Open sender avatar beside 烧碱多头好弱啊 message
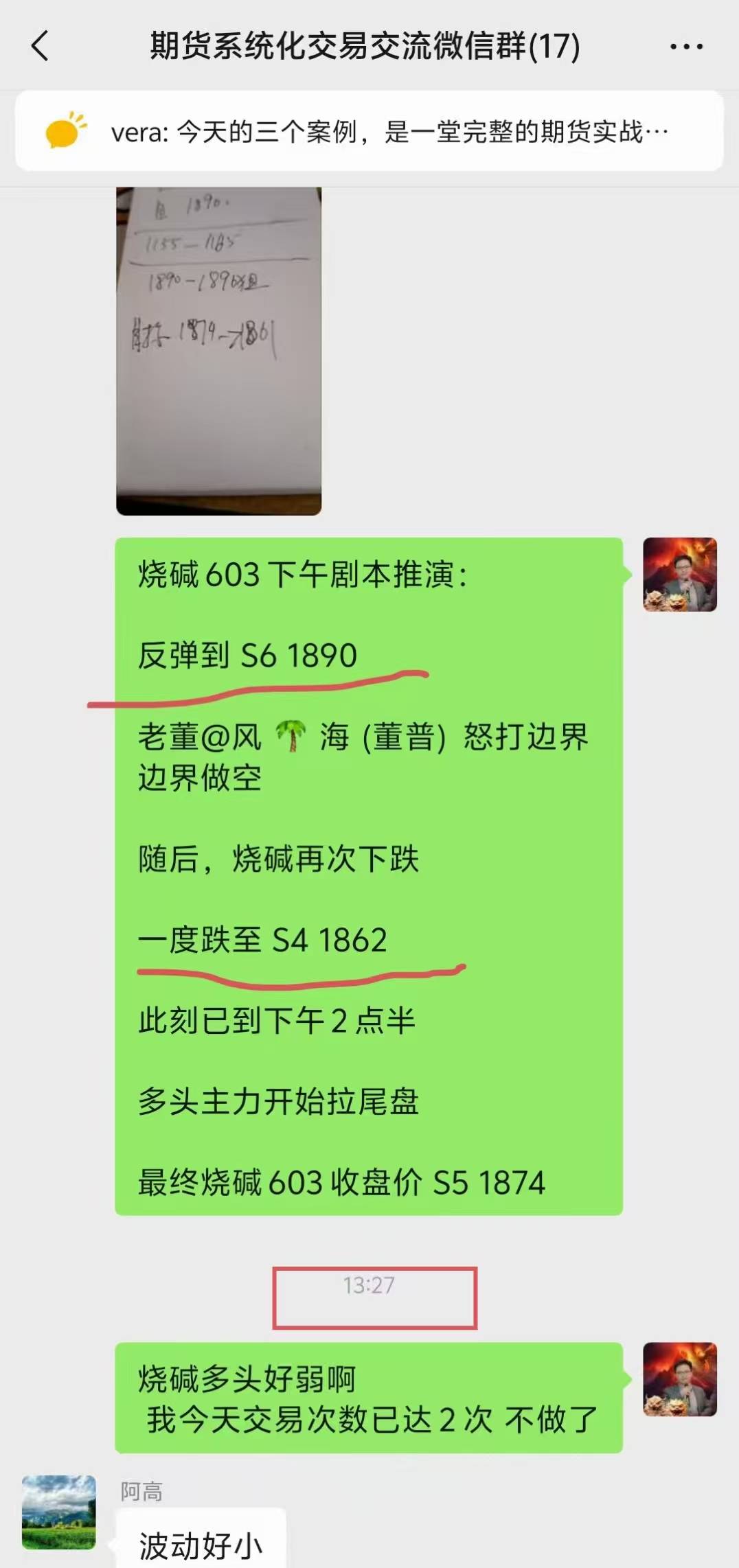The height and width of the screenshot is (1568, 739). 679,1379
